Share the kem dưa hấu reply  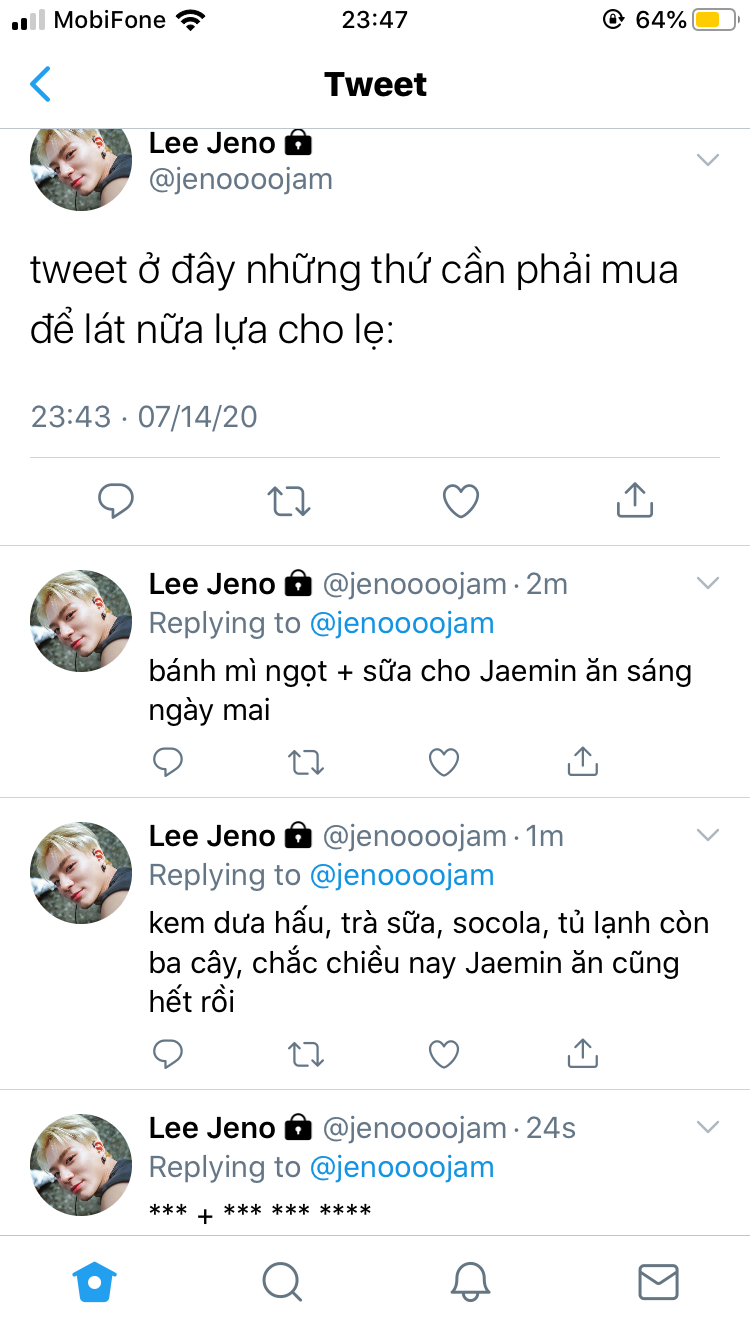tap(582, 1053)
